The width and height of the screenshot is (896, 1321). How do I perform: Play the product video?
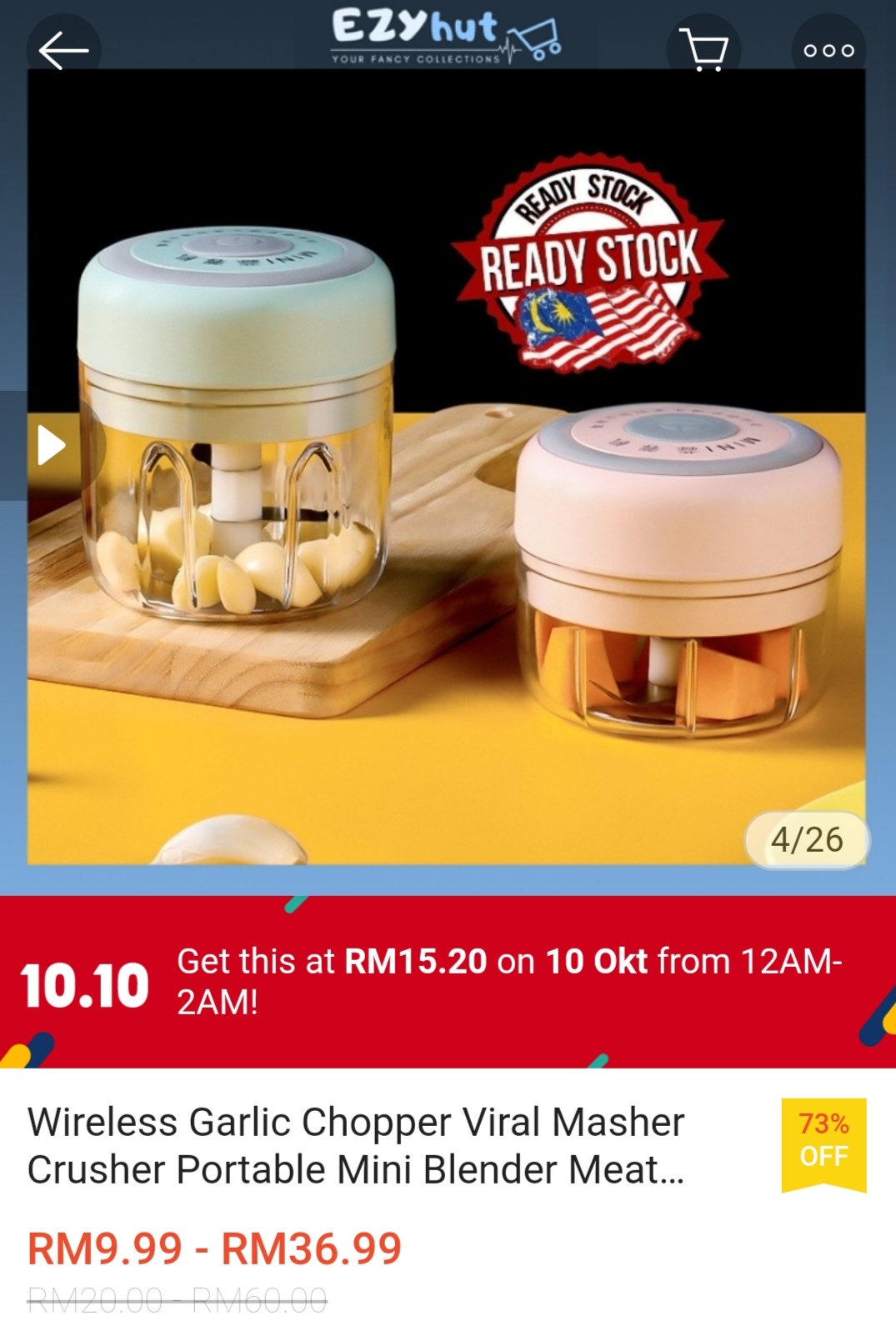coord(52,446)
